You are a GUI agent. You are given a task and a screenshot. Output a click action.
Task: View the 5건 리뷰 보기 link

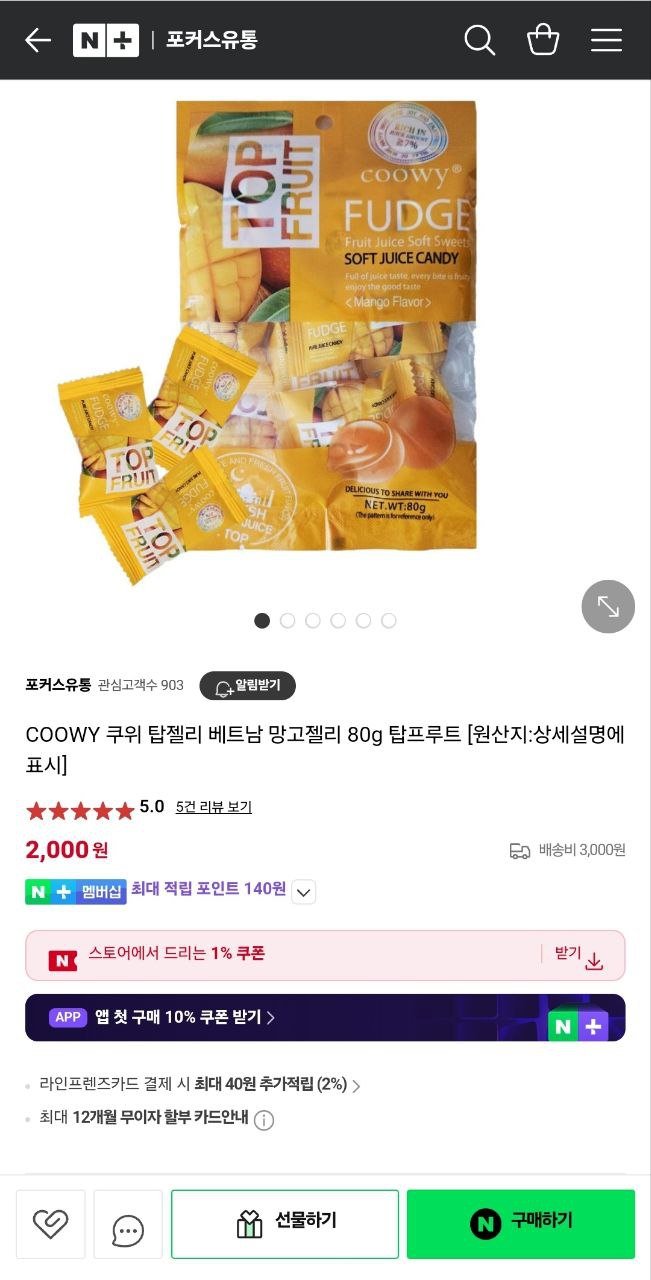point(214,807)
